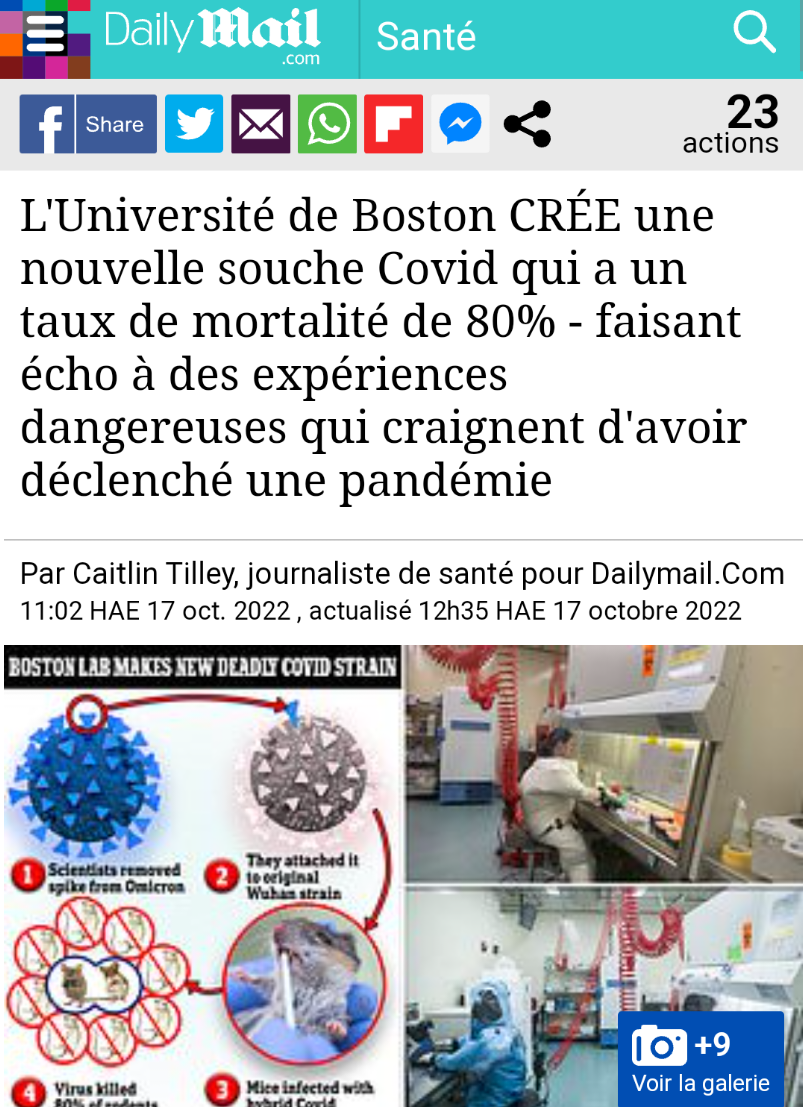Share the article on Twitter

[x=194, y=124]
